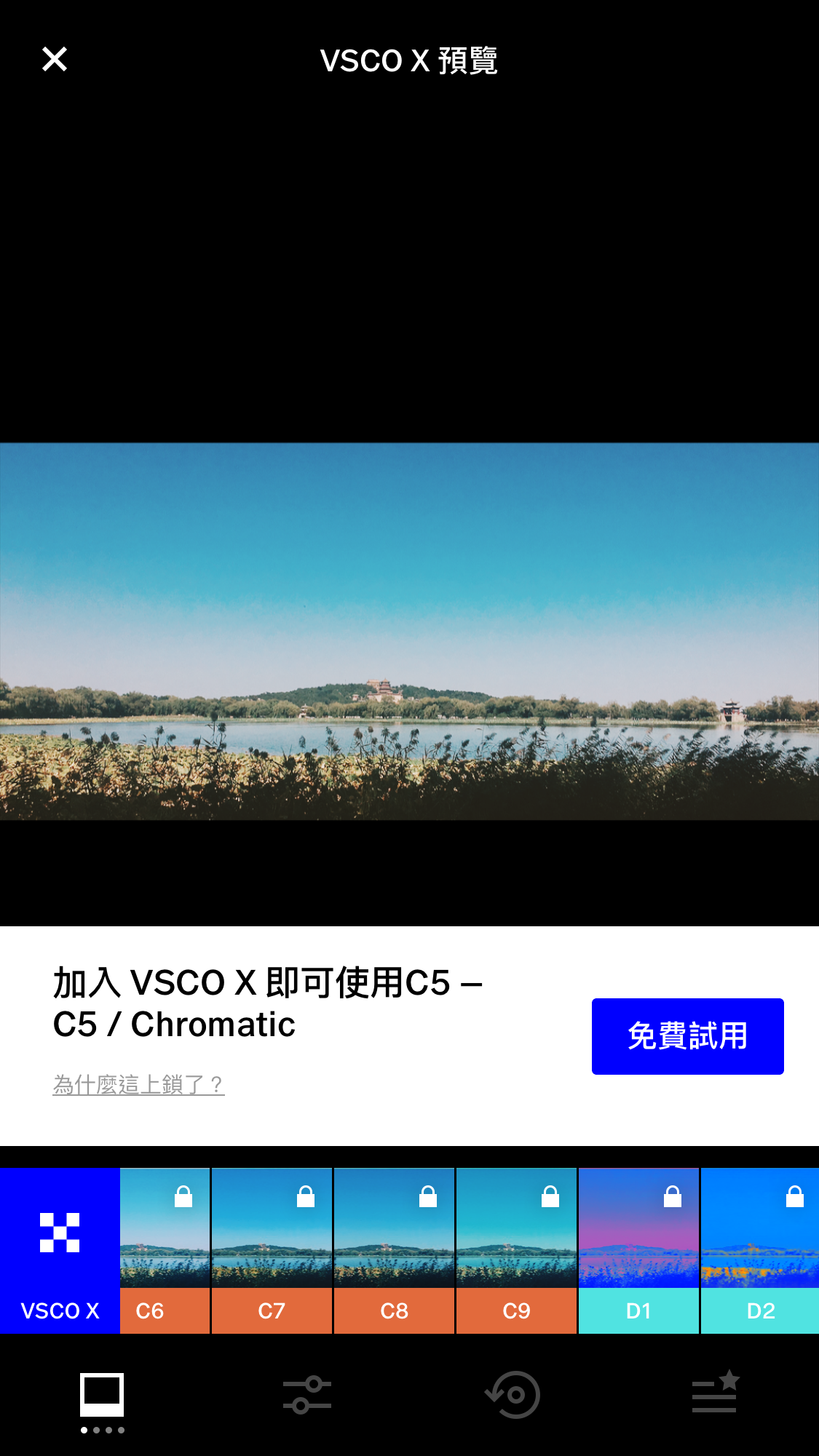The width and height of the screenshot is (819, 1456).
Task: Choose the locked C6 filter
Action: point(165,1251)
